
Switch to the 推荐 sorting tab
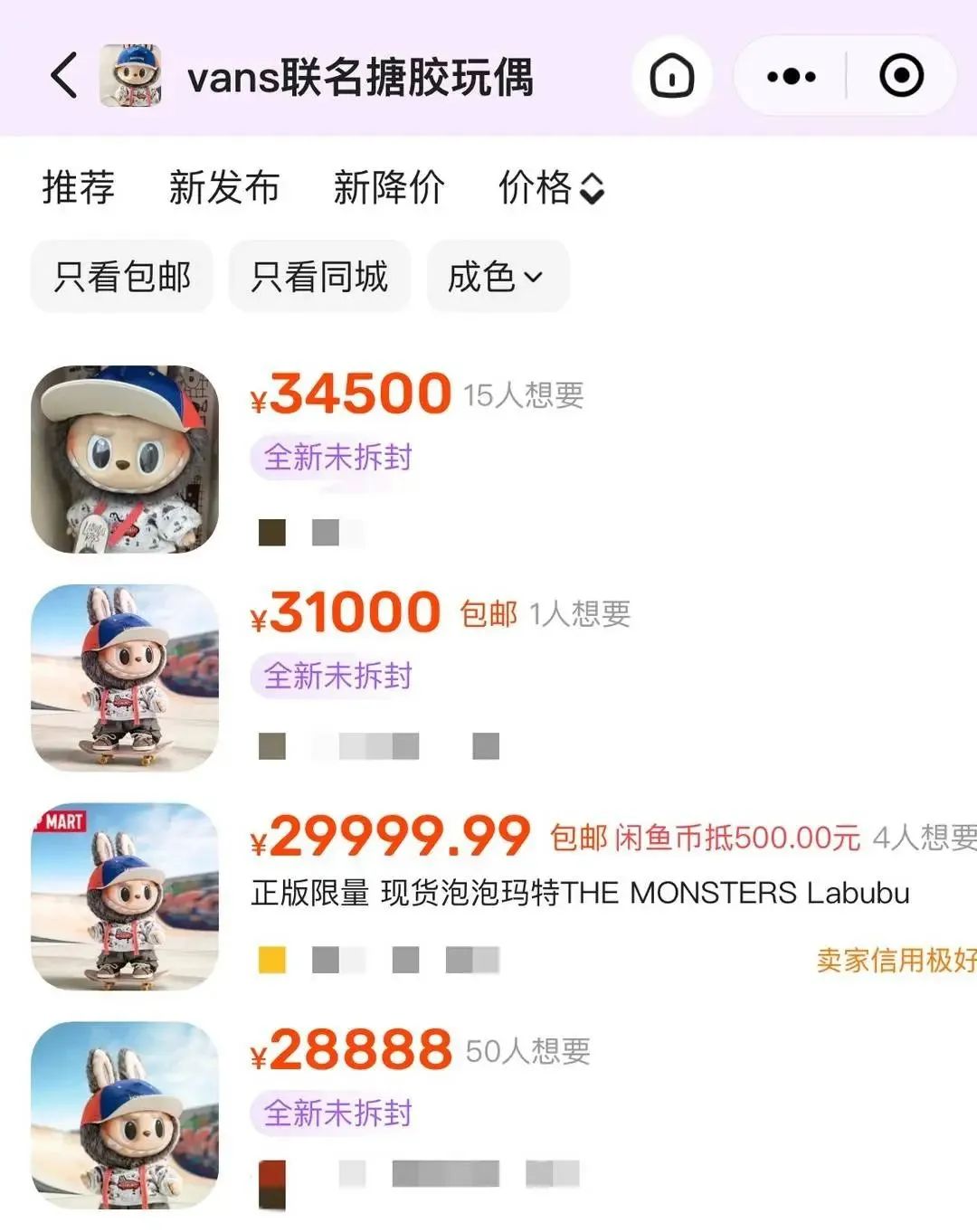point(79,187)
